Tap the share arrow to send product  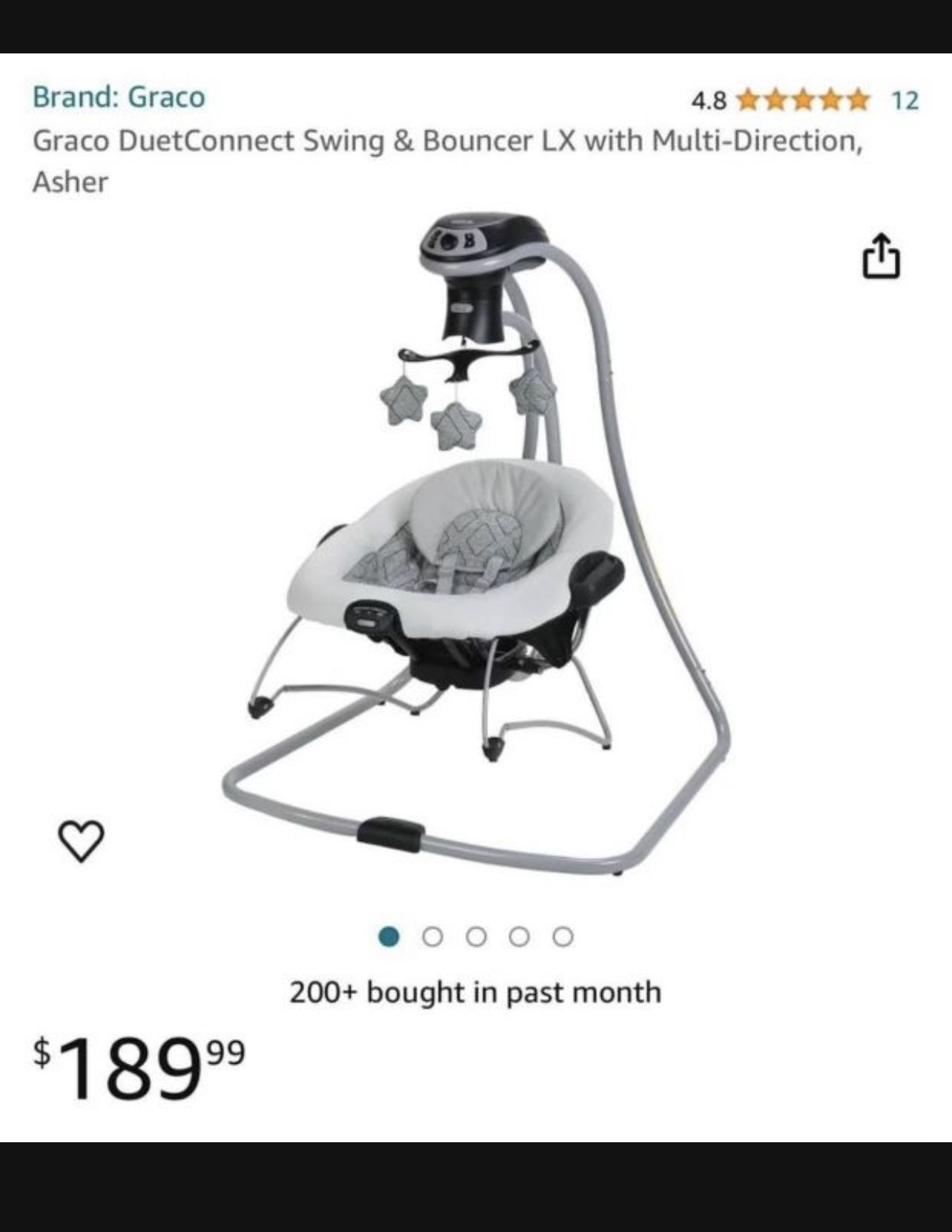[x=881, y=254]
